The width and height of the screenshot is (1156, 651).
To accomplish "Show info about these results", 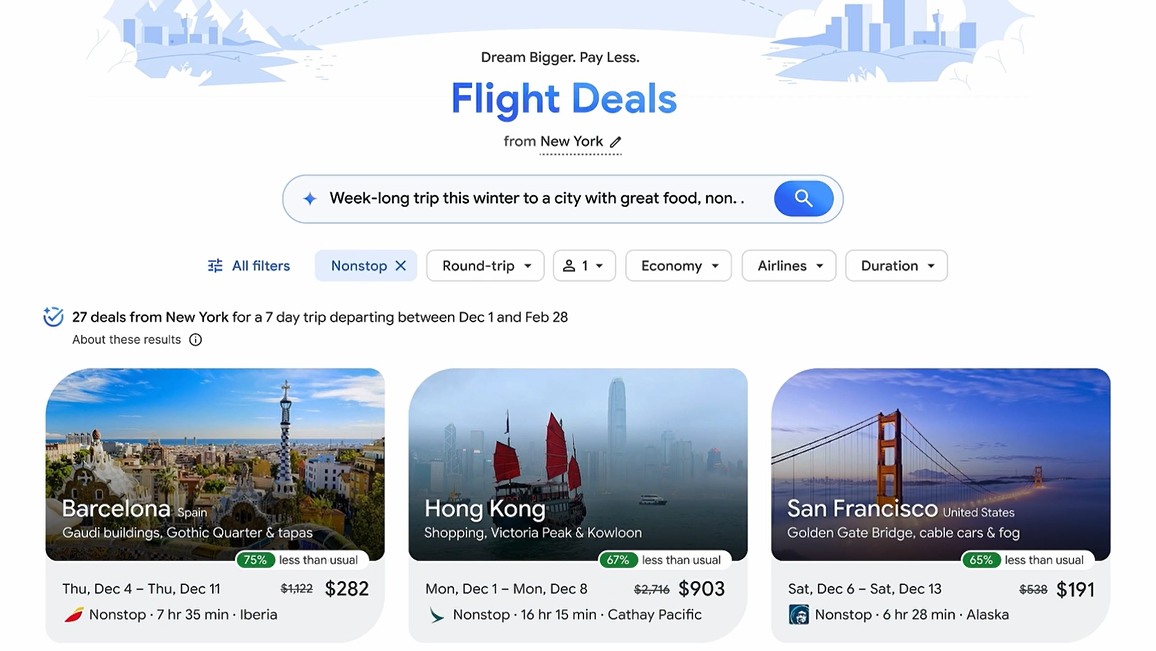I will pos(196,340).
